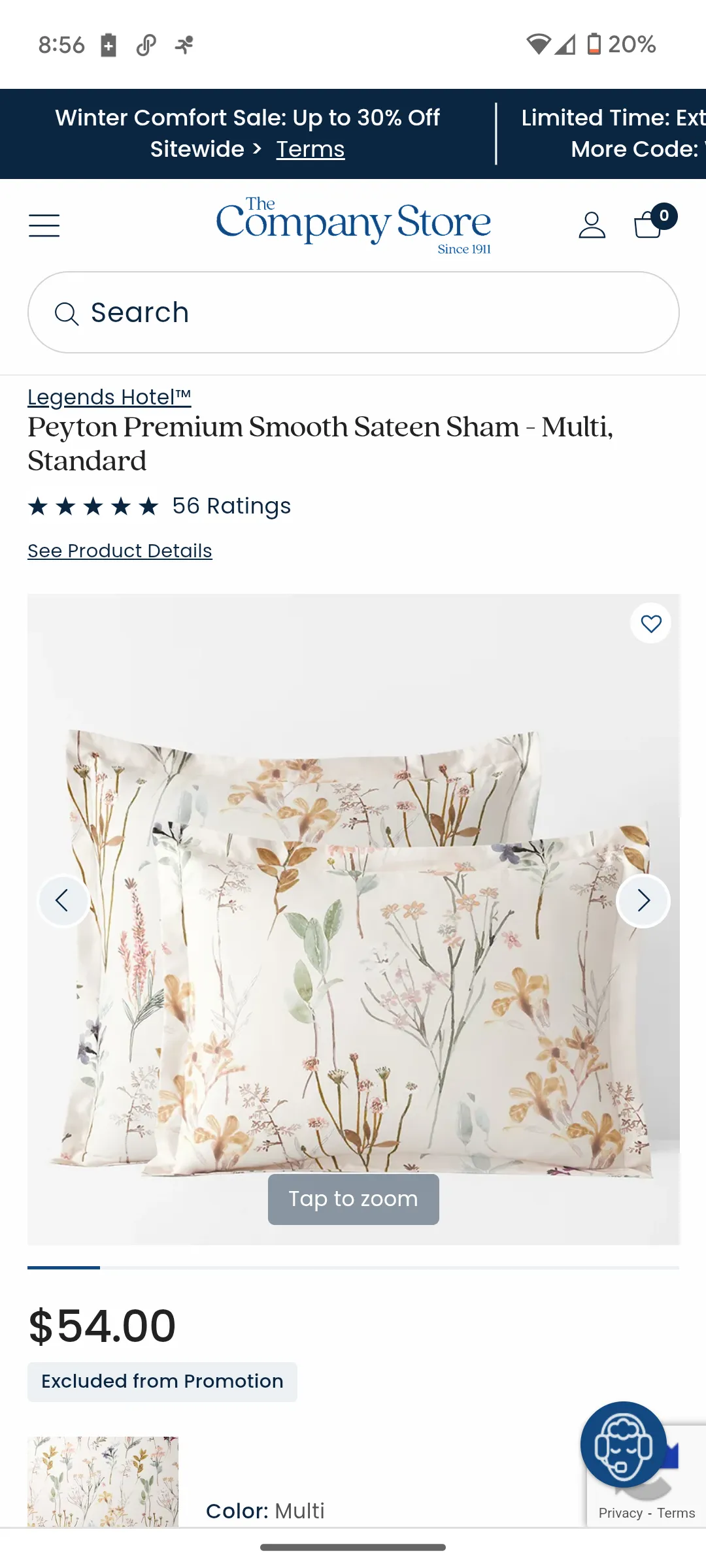Open the hamburger menu
706x1568 pixels.
(44, 225)
